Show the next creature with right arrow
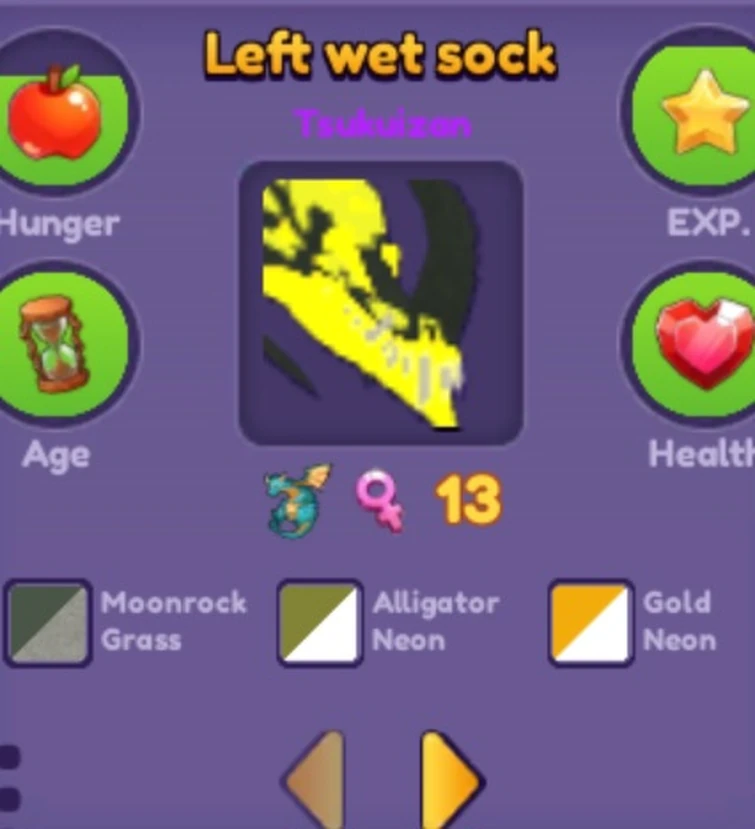Image resolution: width=755 pixels, height=829 pixels. click(x=449, y=779)
